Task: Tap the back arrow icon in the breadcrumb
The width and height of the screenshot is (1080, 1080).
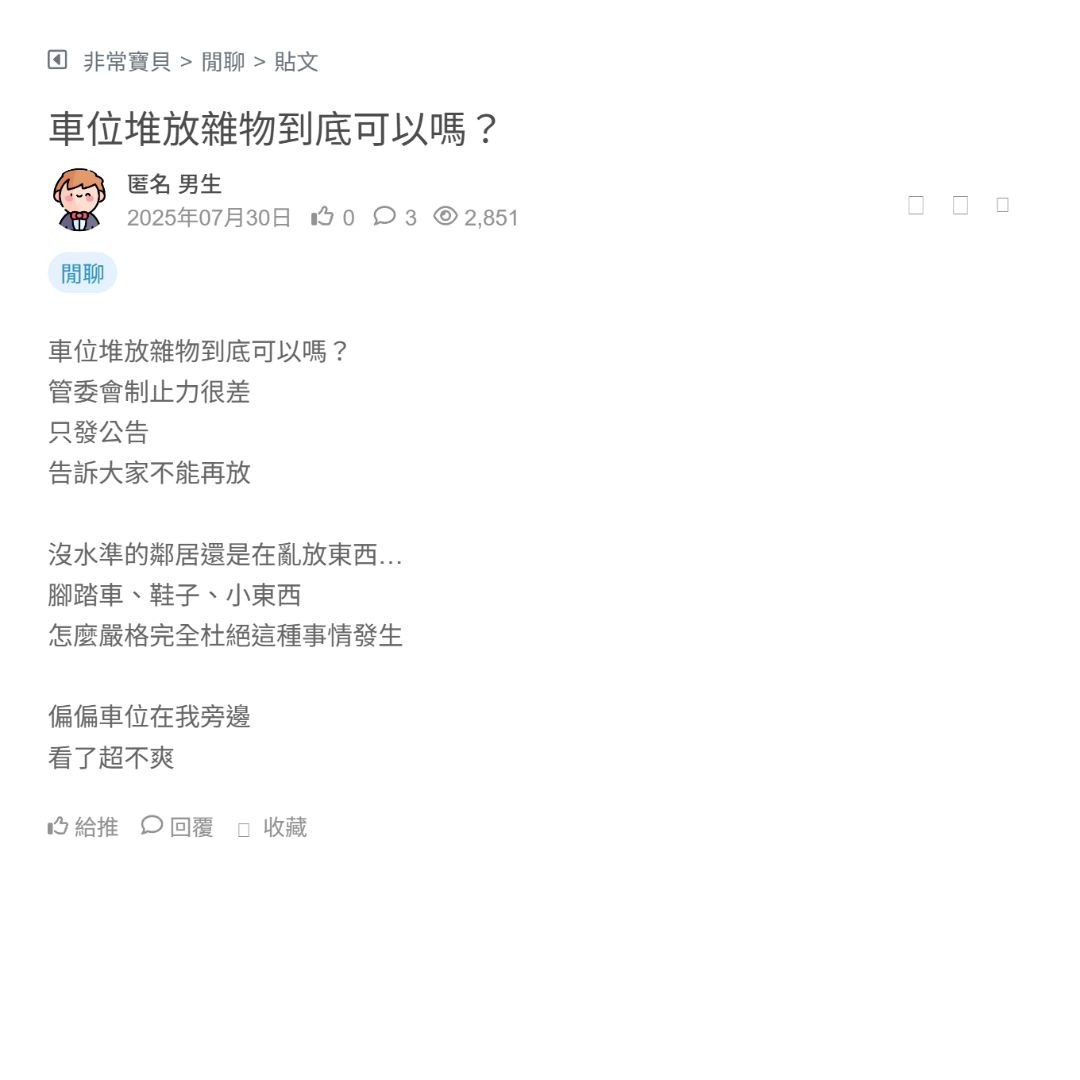Action: [x=58, y=60]
